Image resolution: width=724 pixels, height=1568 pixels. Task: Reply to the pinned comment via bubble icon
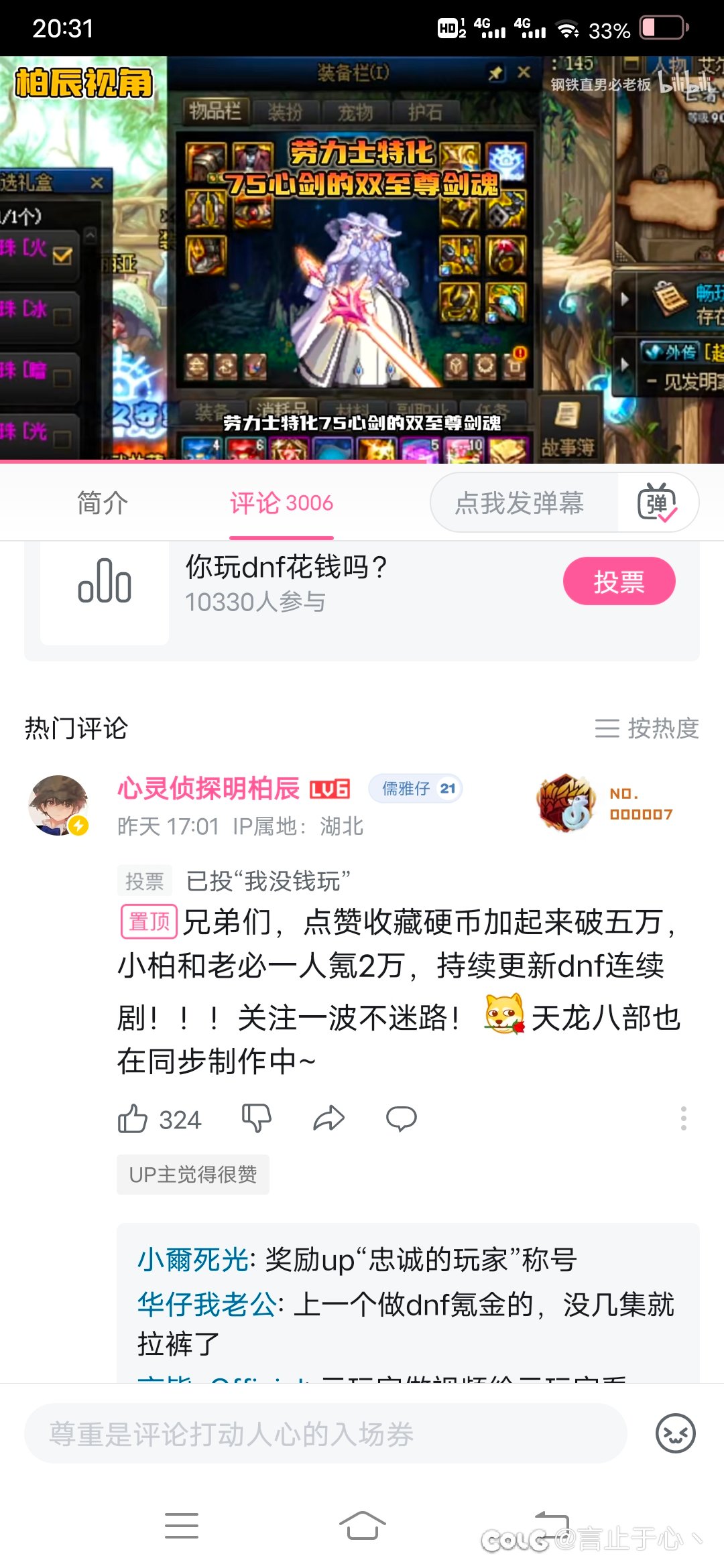point(401,1118)
